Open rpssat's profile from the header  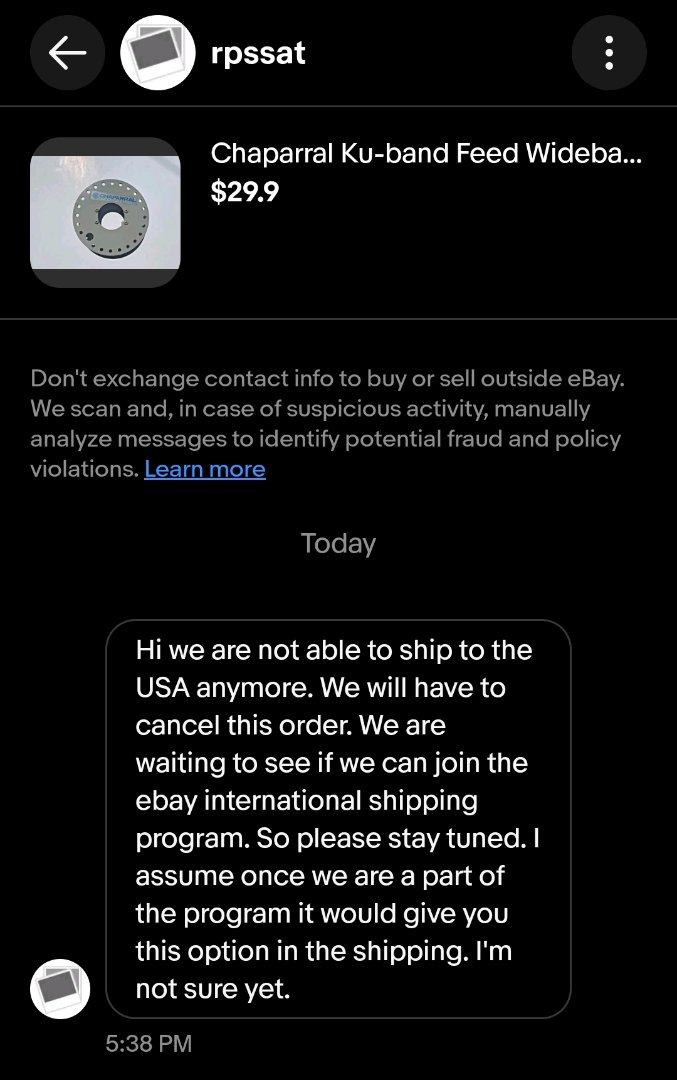(x=258, y=53)
